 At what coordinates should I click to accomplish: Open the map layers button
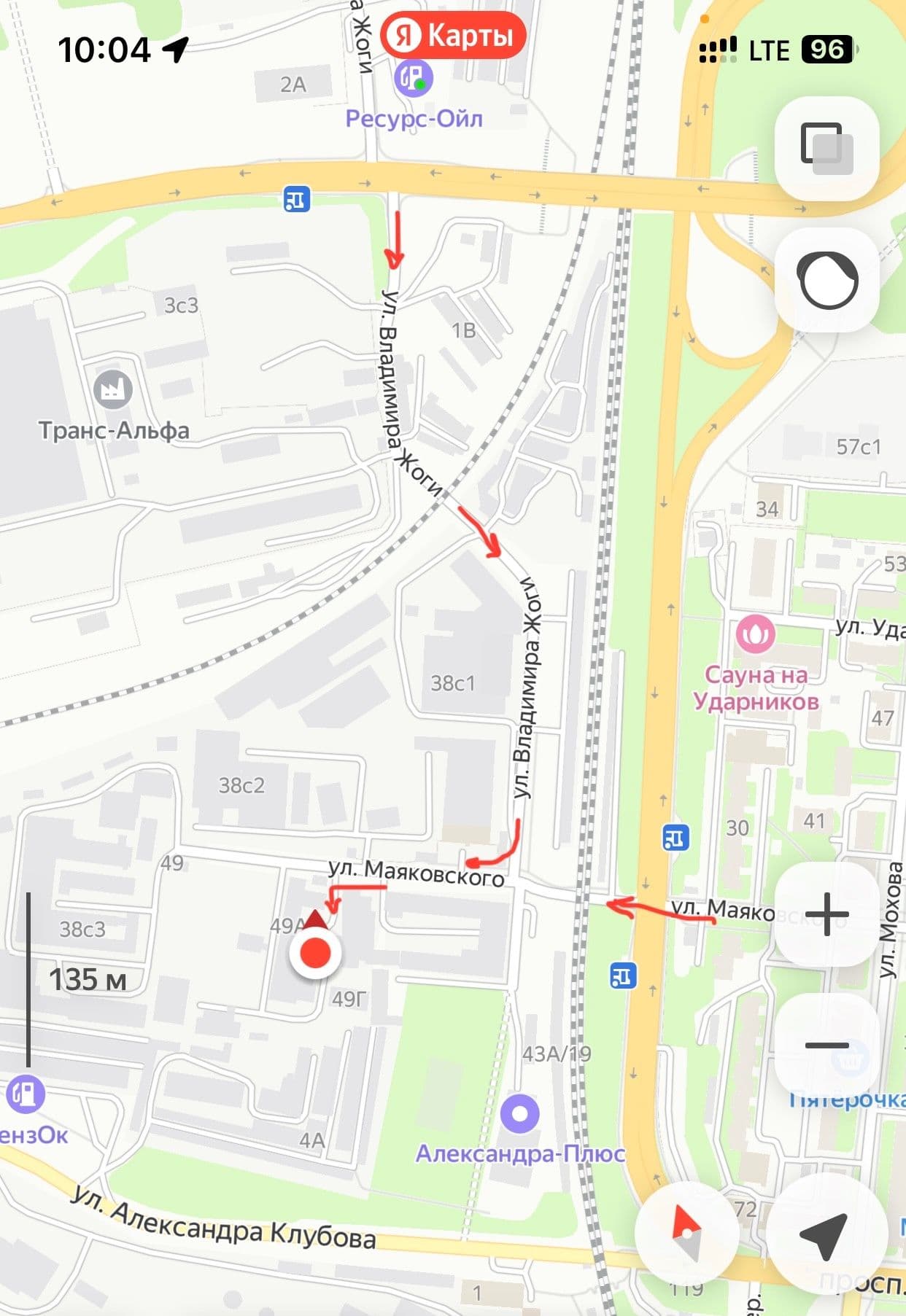(826, 148)
